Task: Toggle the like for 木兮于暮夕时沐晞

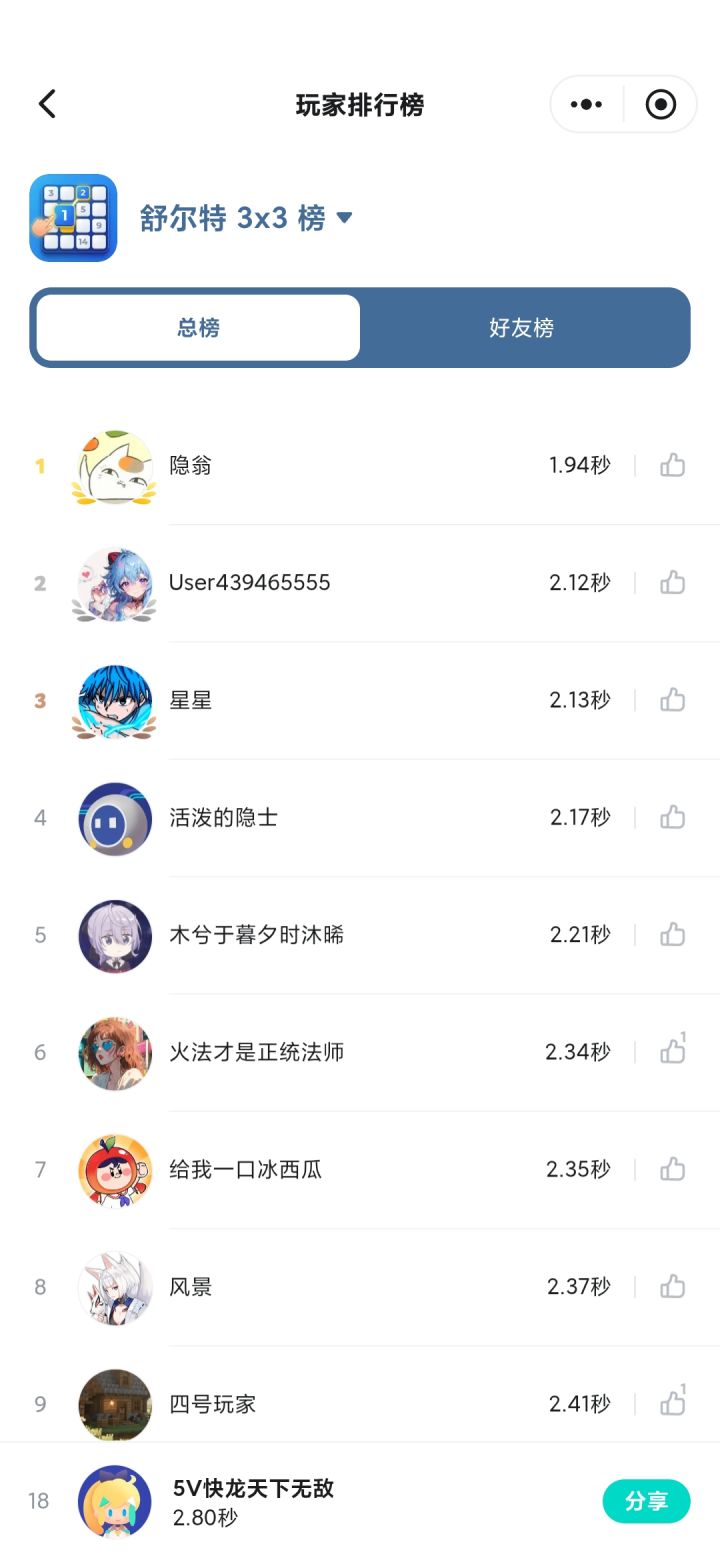Action: (x=672, y=935)
